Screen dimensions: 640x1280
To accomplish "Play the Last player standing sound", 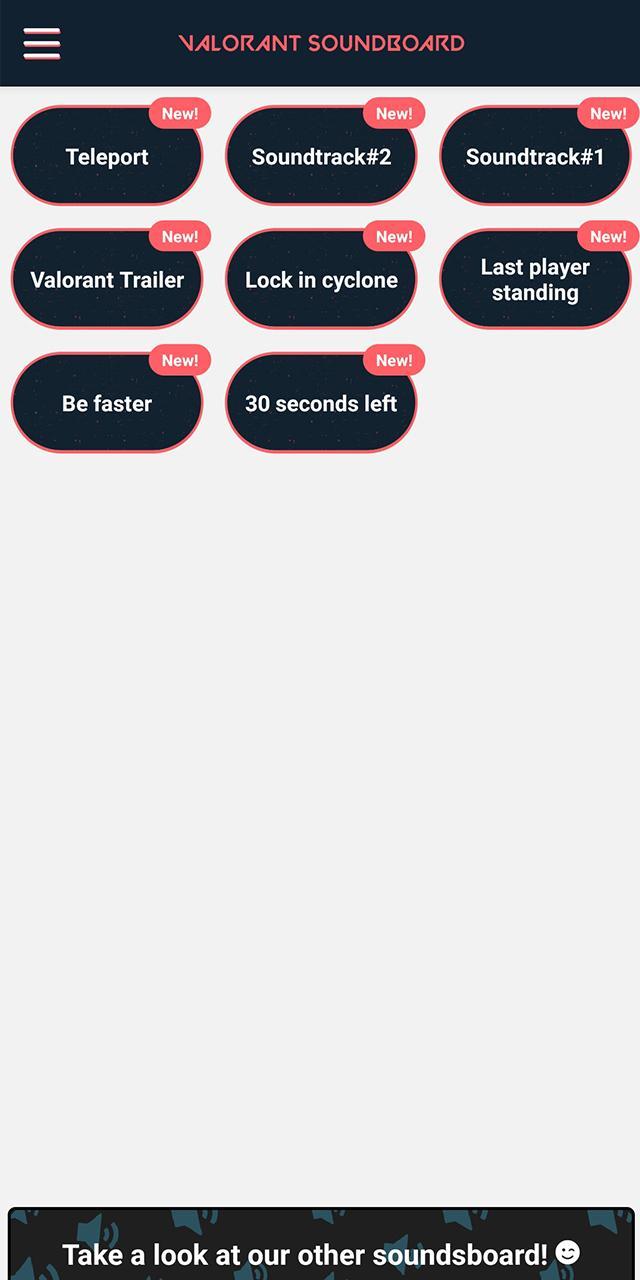I will (x=535, y=280).
